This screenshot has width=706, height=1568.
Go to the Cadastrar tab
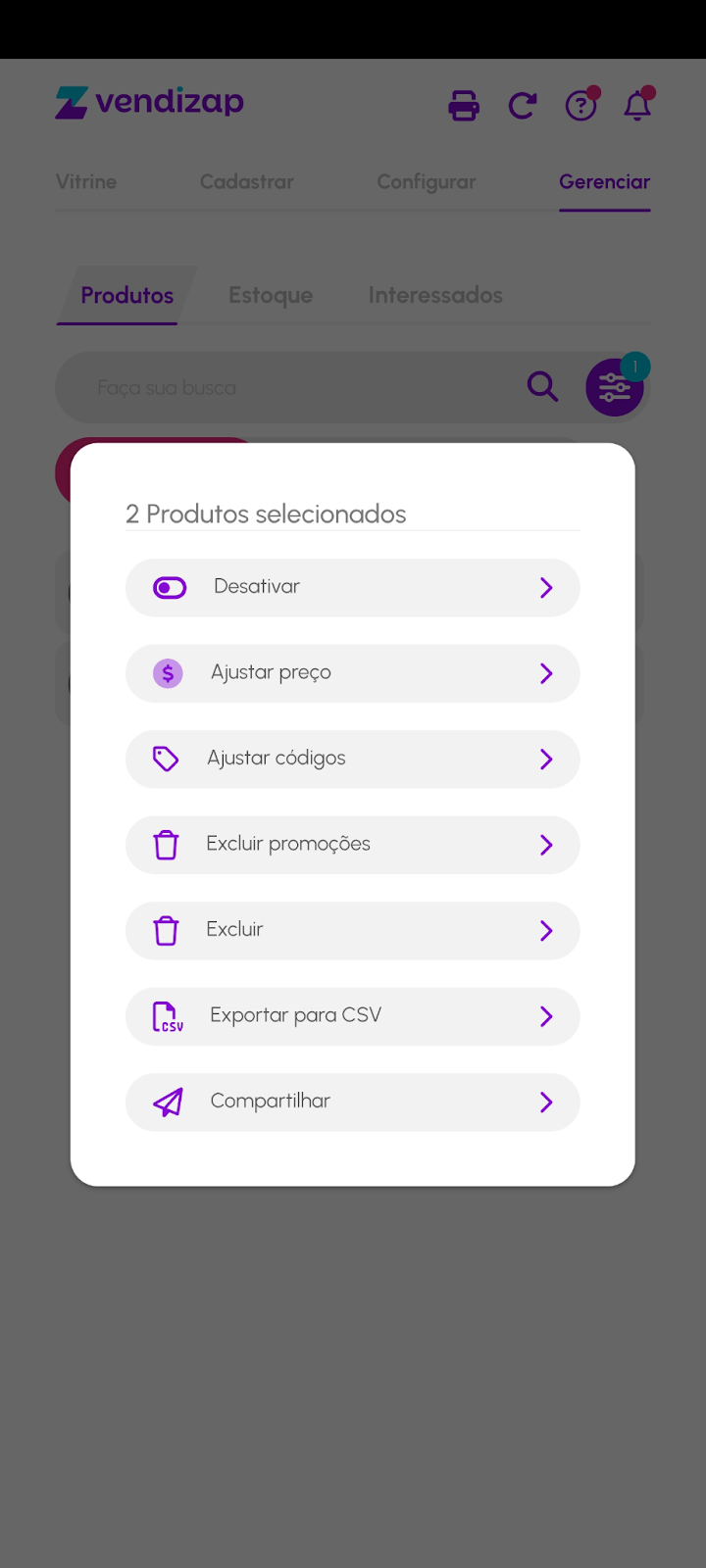pos(247,182)
